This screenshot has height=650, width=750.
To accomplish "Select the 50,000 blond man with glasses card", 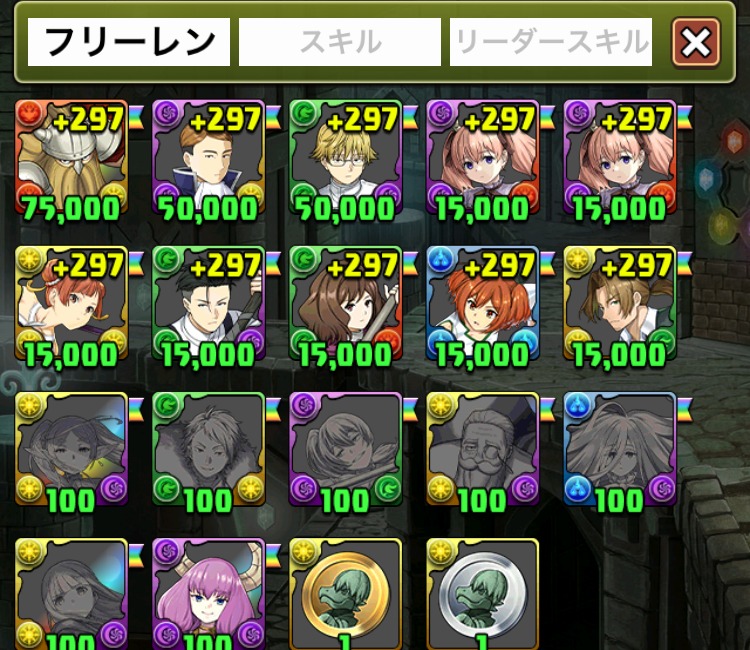I will click(345, 158).
